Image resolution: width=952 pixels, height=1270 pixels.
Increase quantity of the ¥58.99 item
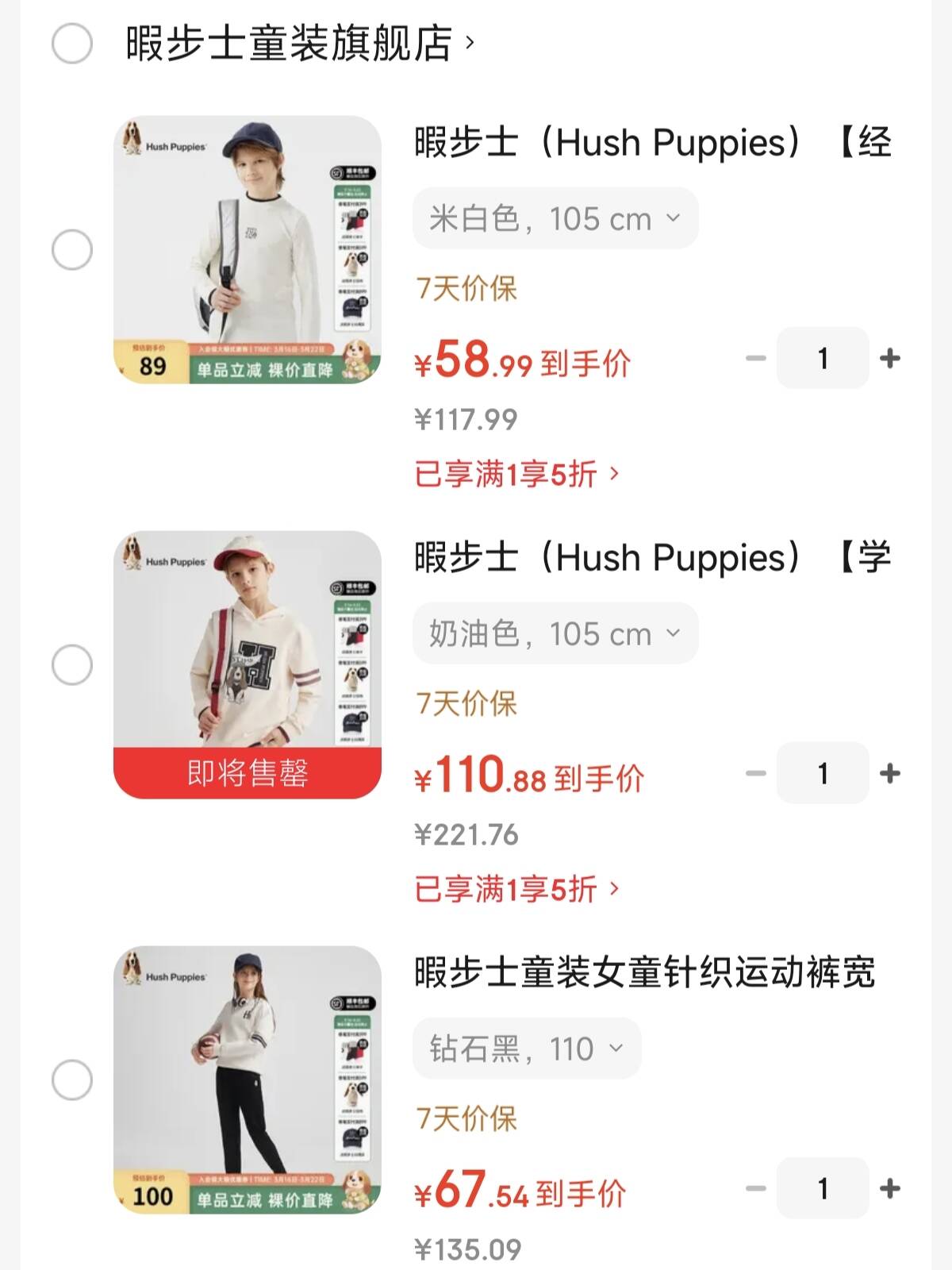(x=890, y=358)
